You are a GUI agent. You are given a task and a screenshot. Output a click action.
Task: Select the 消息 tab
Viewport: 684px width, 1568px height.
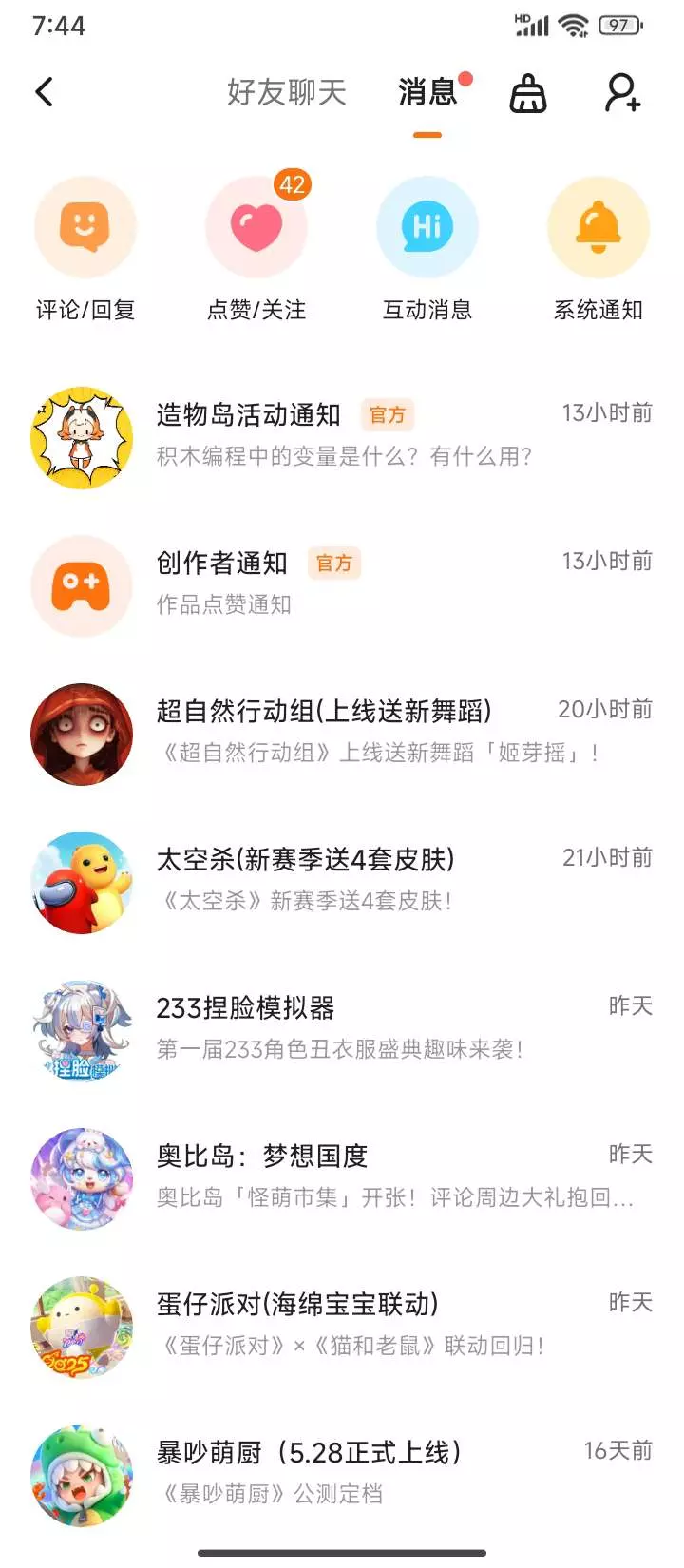click(427, 92)
